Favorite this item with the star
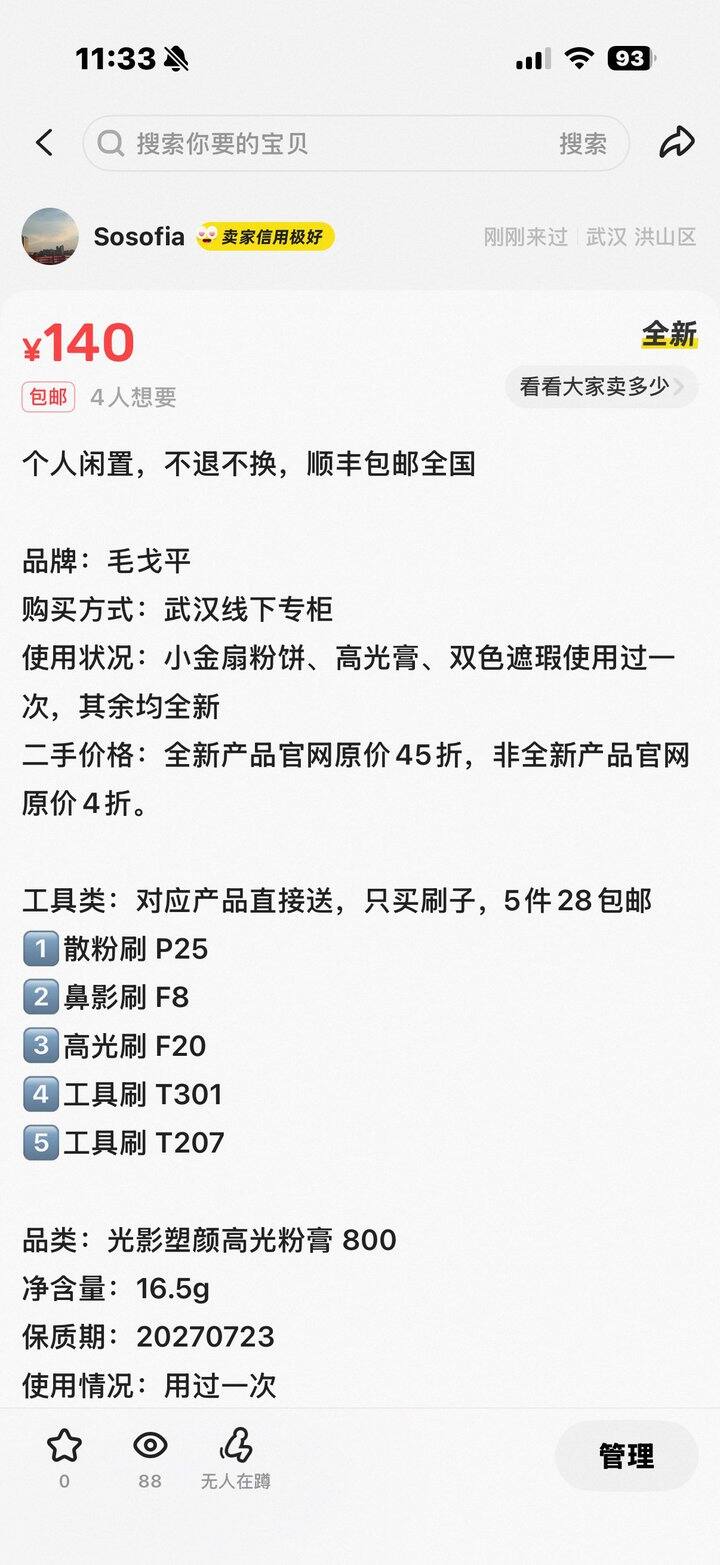The image size is (720, 1565). (64, 1446)
